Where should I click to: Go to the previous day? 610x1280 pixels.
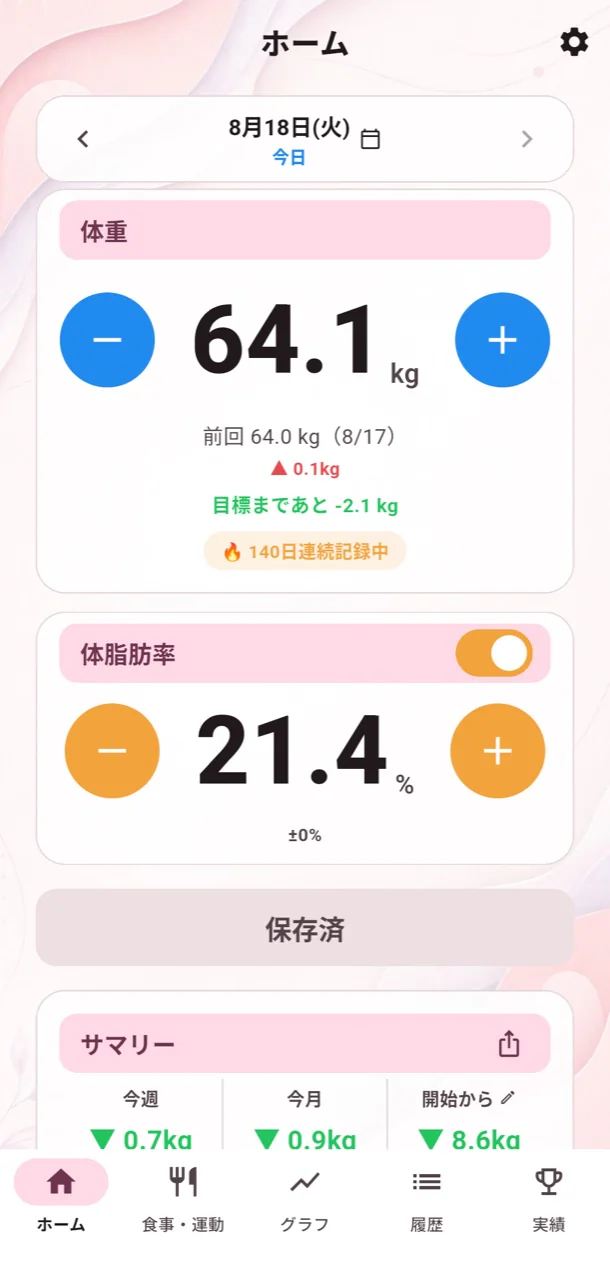click(83, 139)
